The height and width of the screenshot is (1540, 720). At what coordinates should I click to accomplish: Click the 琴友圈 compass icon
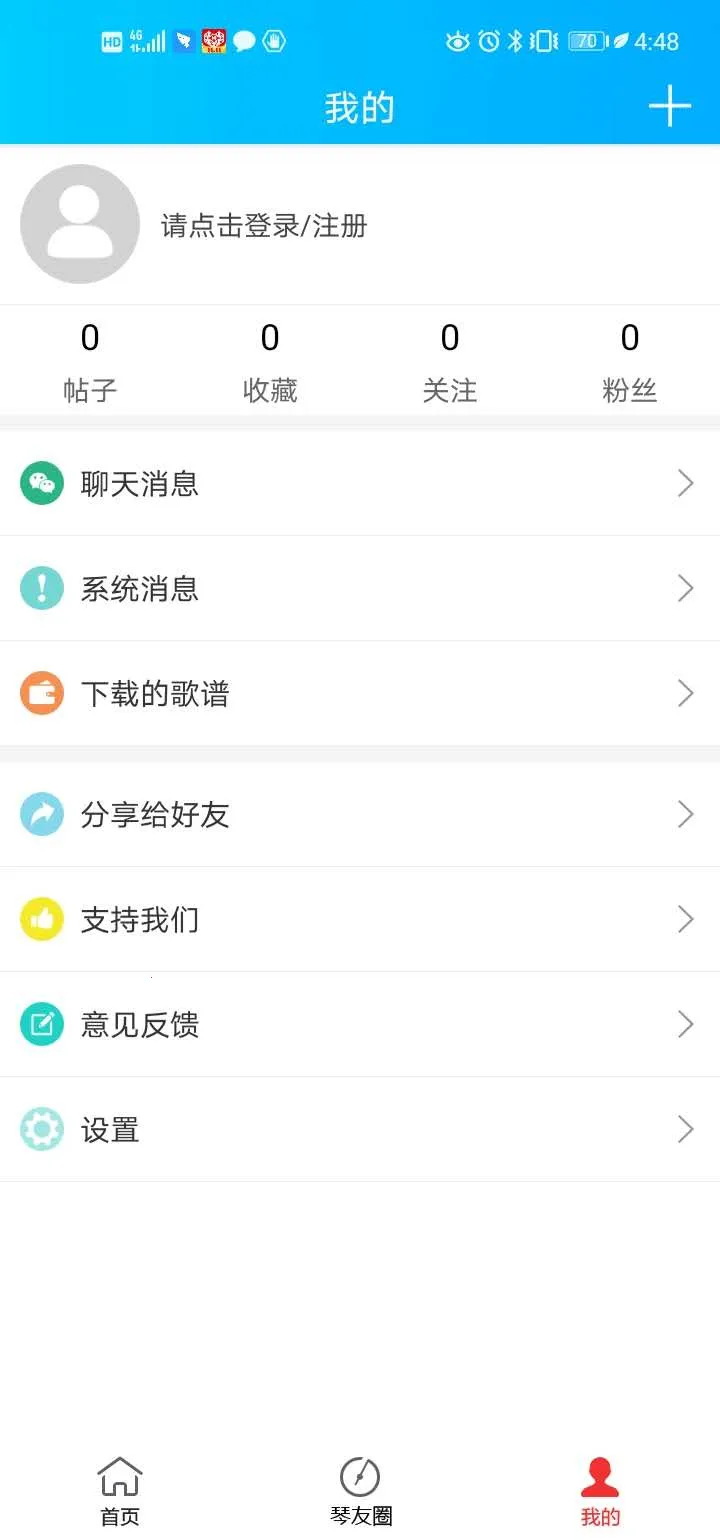pyautogui.click(x=360, y=1474)
